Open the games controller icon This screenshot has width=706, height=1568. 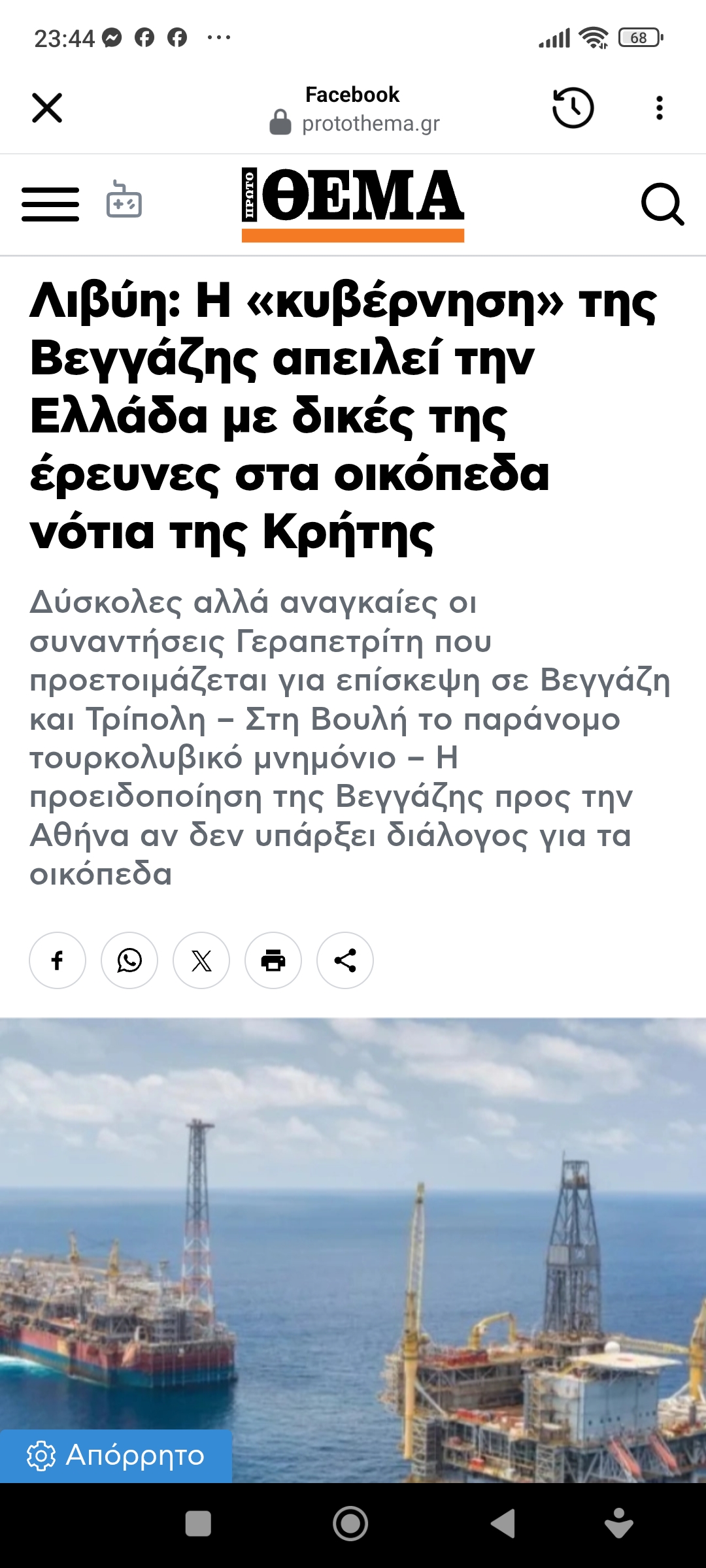point(124,200)
